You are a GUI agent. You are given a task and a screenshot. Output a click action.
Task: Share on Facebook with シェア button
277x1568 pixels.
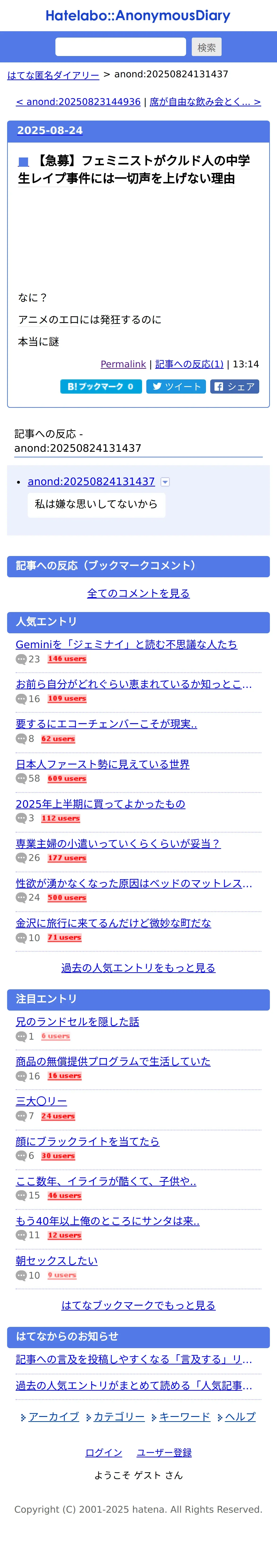pyautogui.click(x=234, y=387)
